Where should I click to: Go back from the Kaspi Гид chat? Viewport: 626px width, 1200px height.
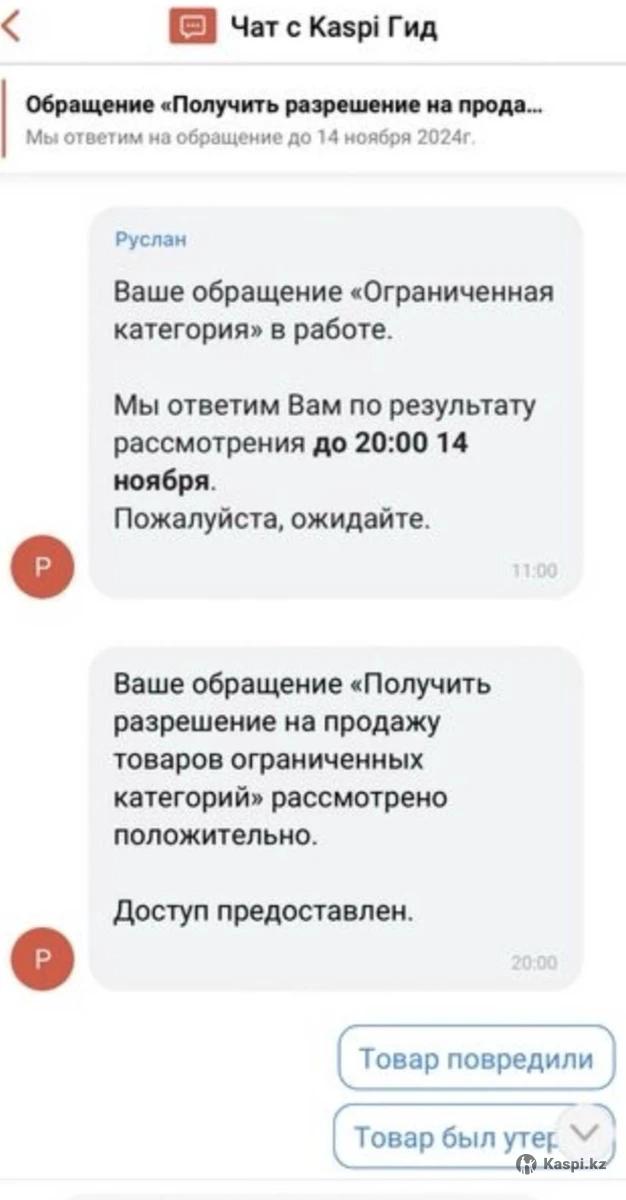14,26
